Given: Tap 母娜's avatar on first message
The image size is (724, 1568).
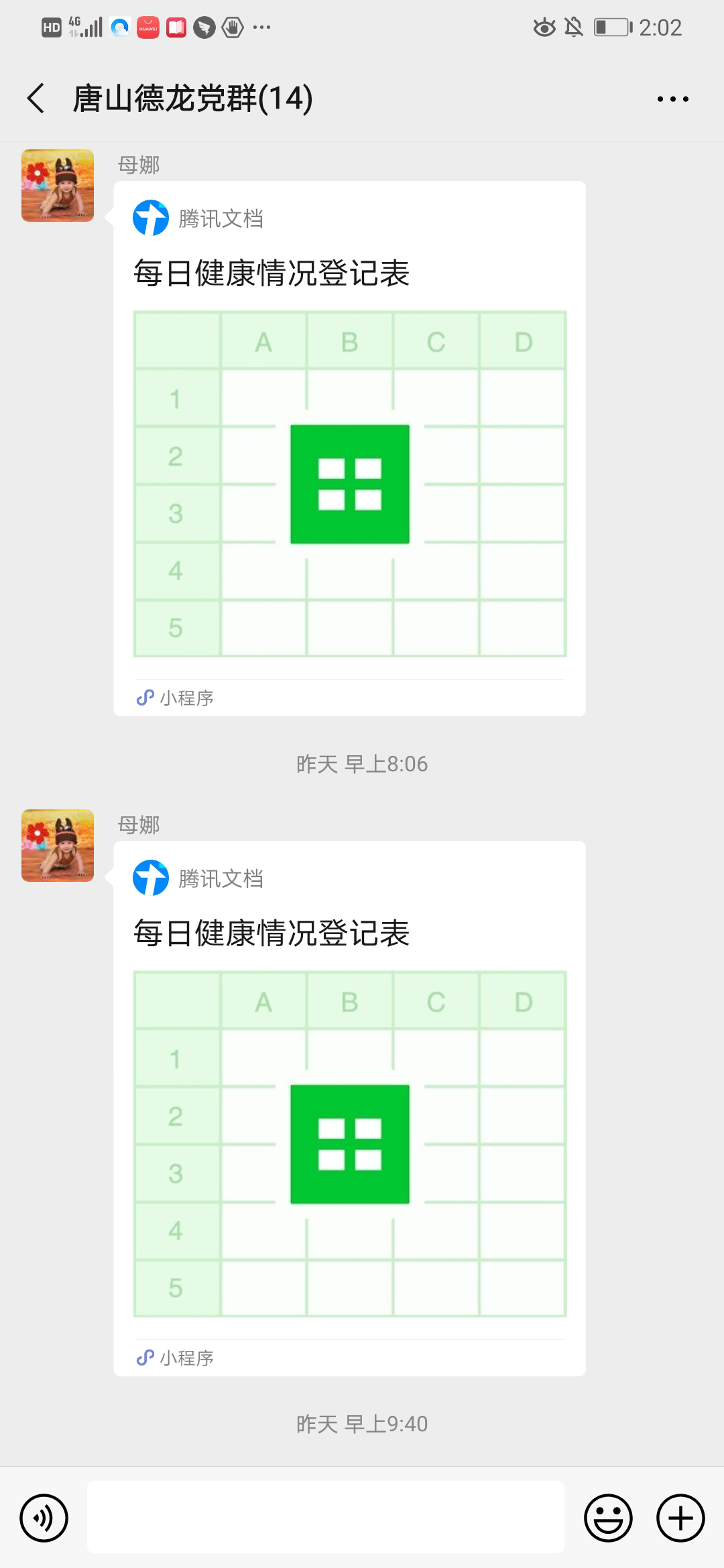Looking at the screenshot, I should click(x=58, y=186).
